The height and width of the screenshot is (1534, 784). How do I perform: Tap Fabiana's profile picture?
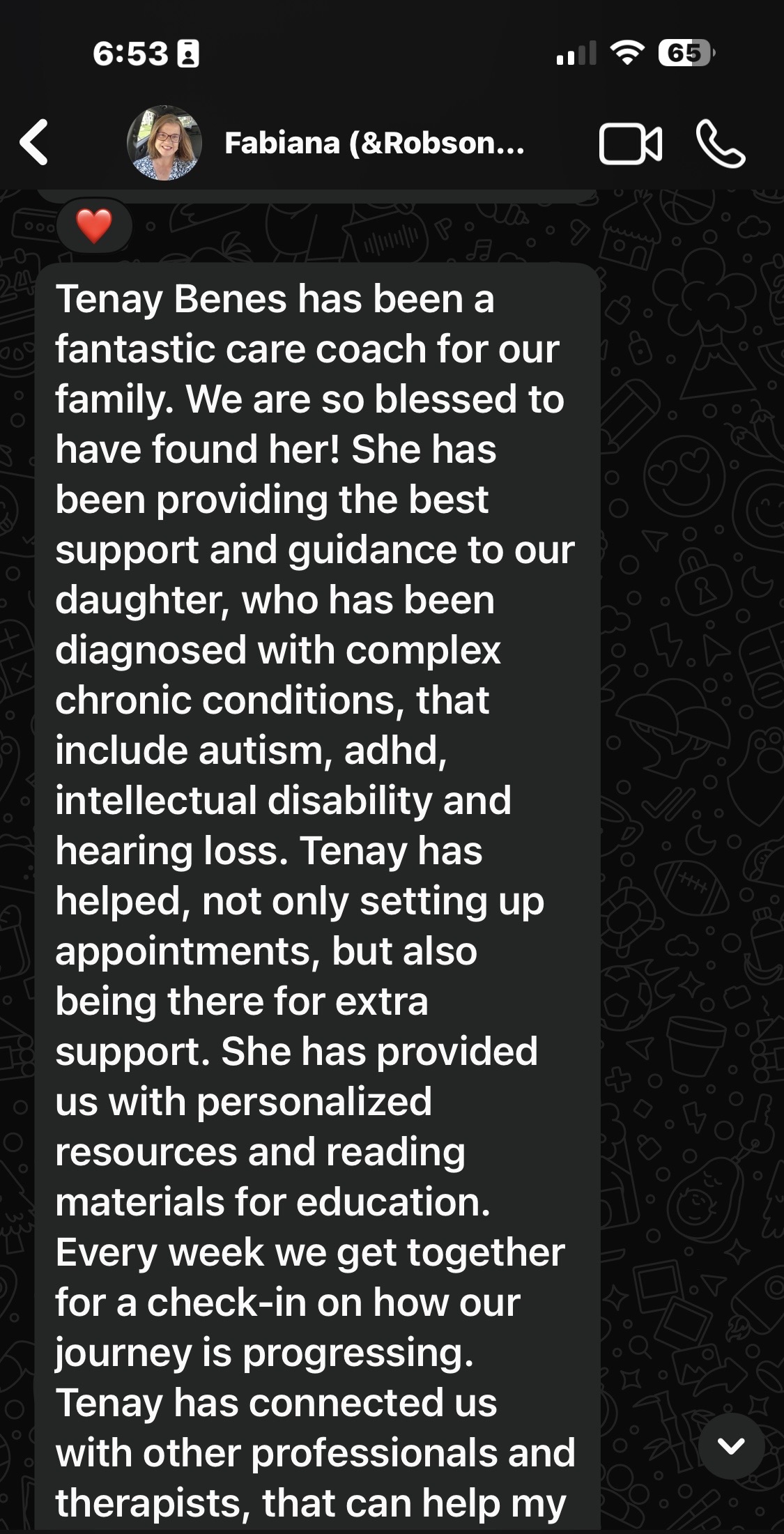(164, 144)
